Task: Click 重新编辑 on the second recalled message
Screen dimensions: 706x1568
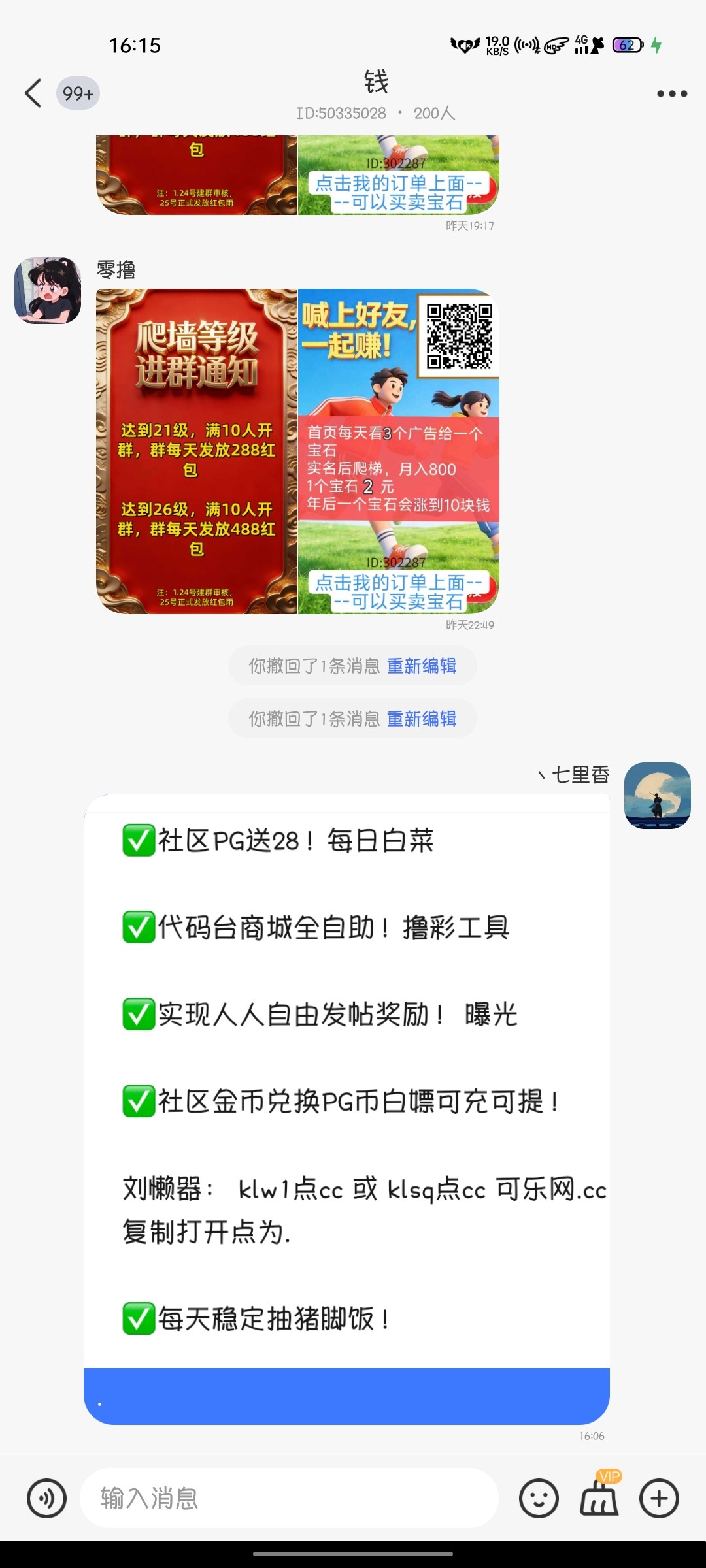Action: [422, 719]
